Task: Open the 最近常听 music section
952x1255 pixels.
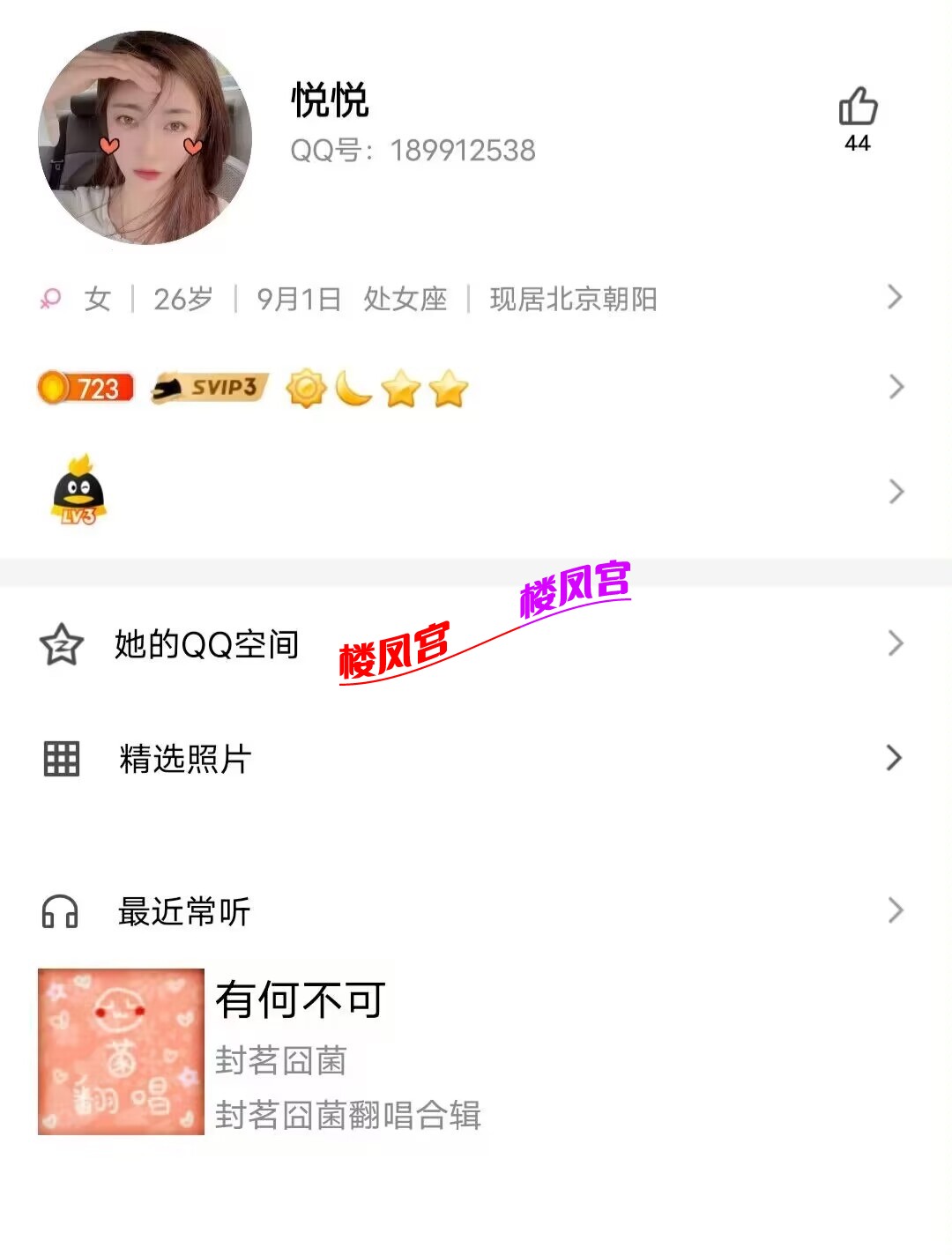Action: (185, 911)
